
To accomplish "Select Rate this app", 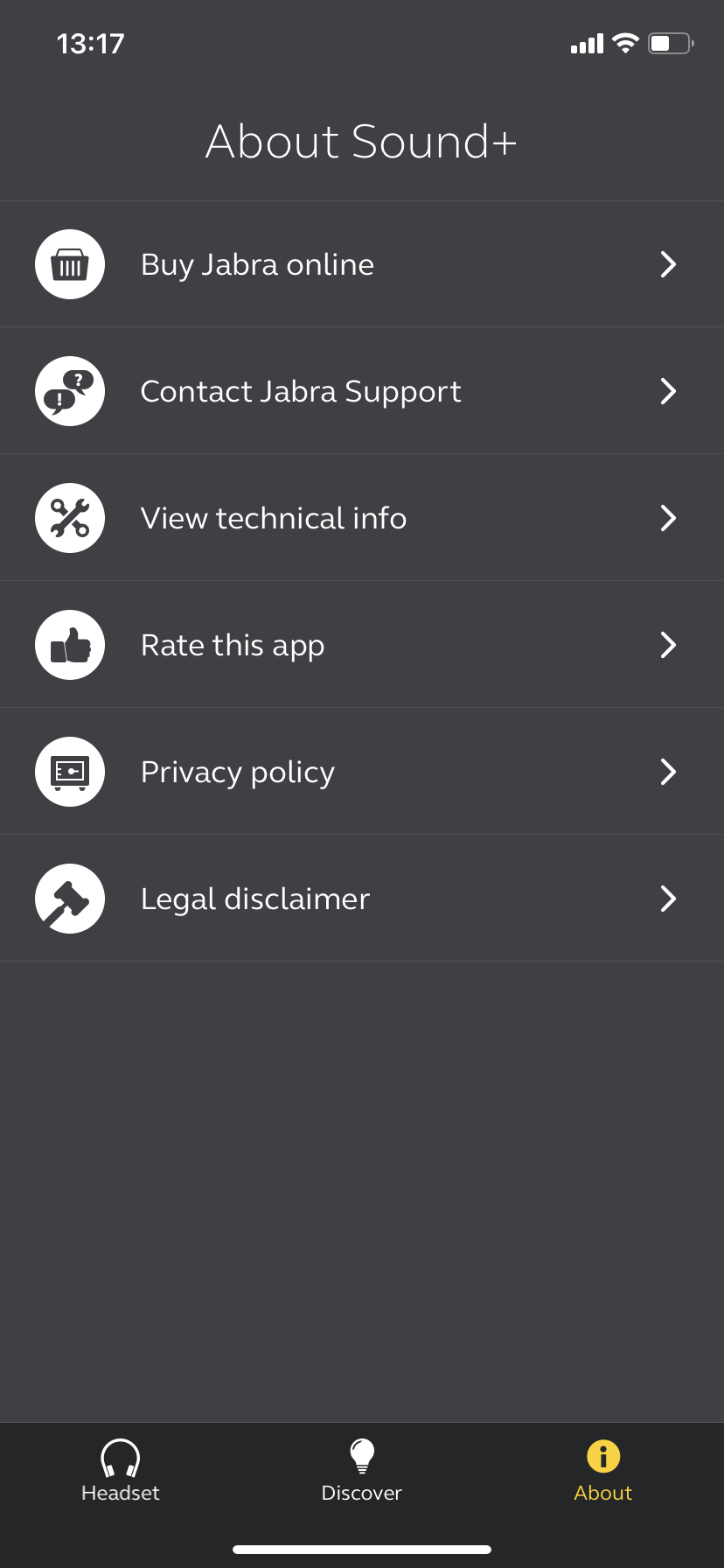I will point(361,645).
